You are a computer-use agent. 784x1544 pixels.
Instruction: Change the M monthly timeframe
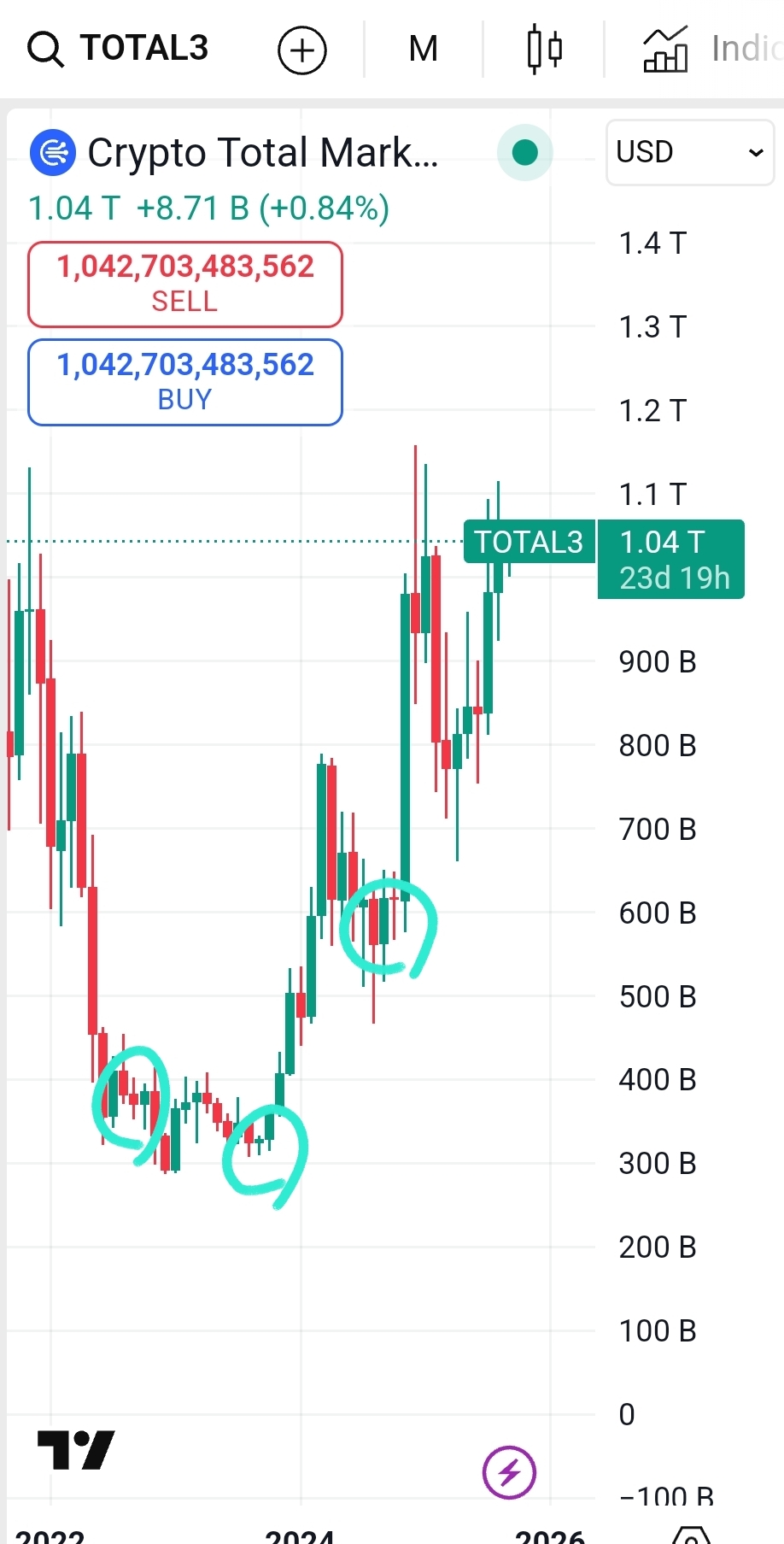pos(424,50)
